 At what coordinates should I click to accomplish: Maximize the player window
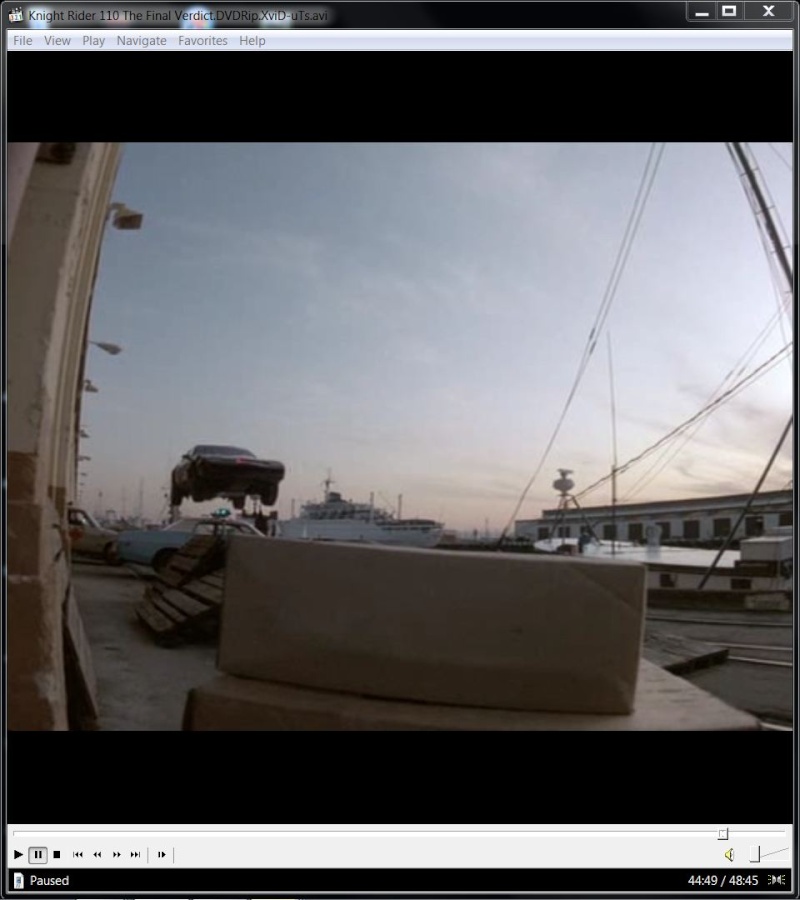coord(729,11)
